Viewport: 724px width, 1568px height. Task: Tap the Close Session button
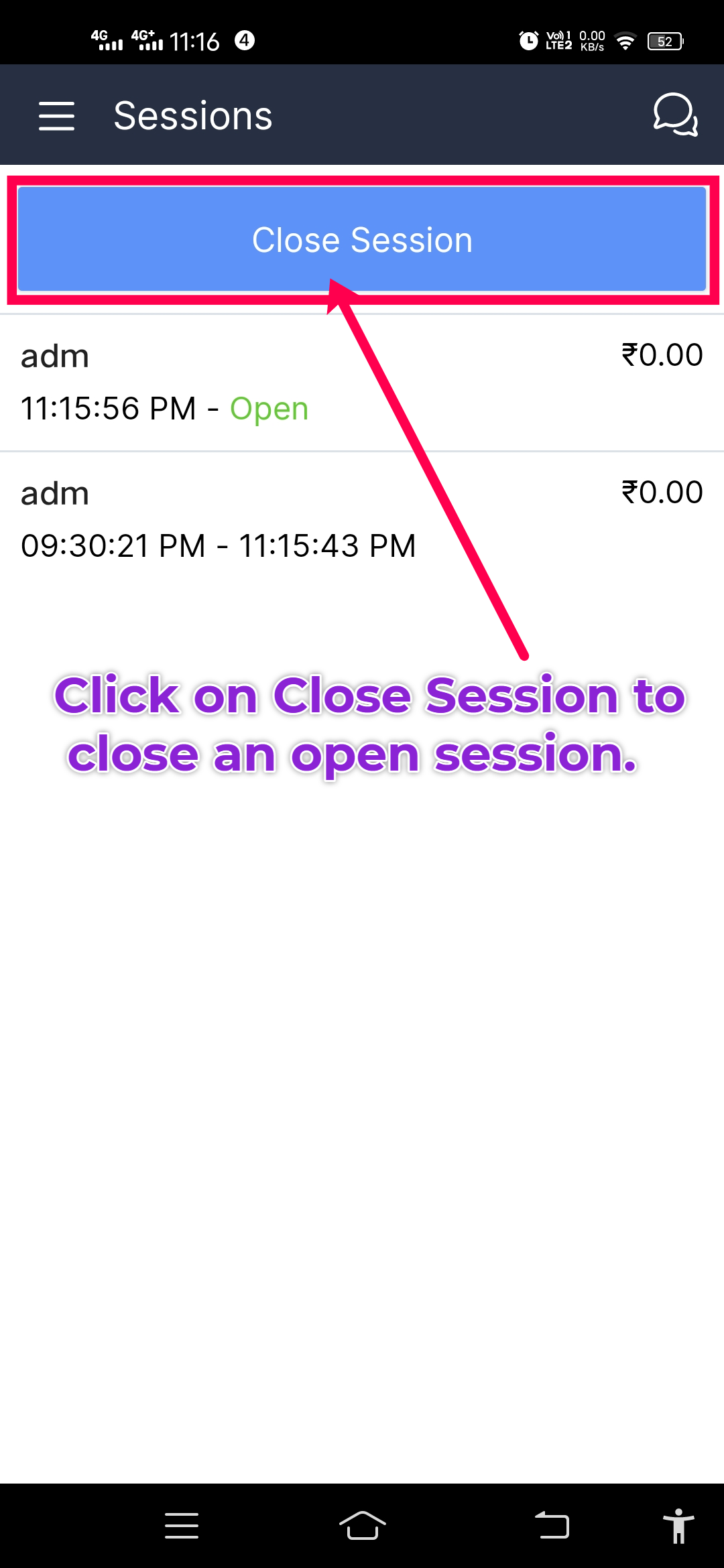coord(362,240)
